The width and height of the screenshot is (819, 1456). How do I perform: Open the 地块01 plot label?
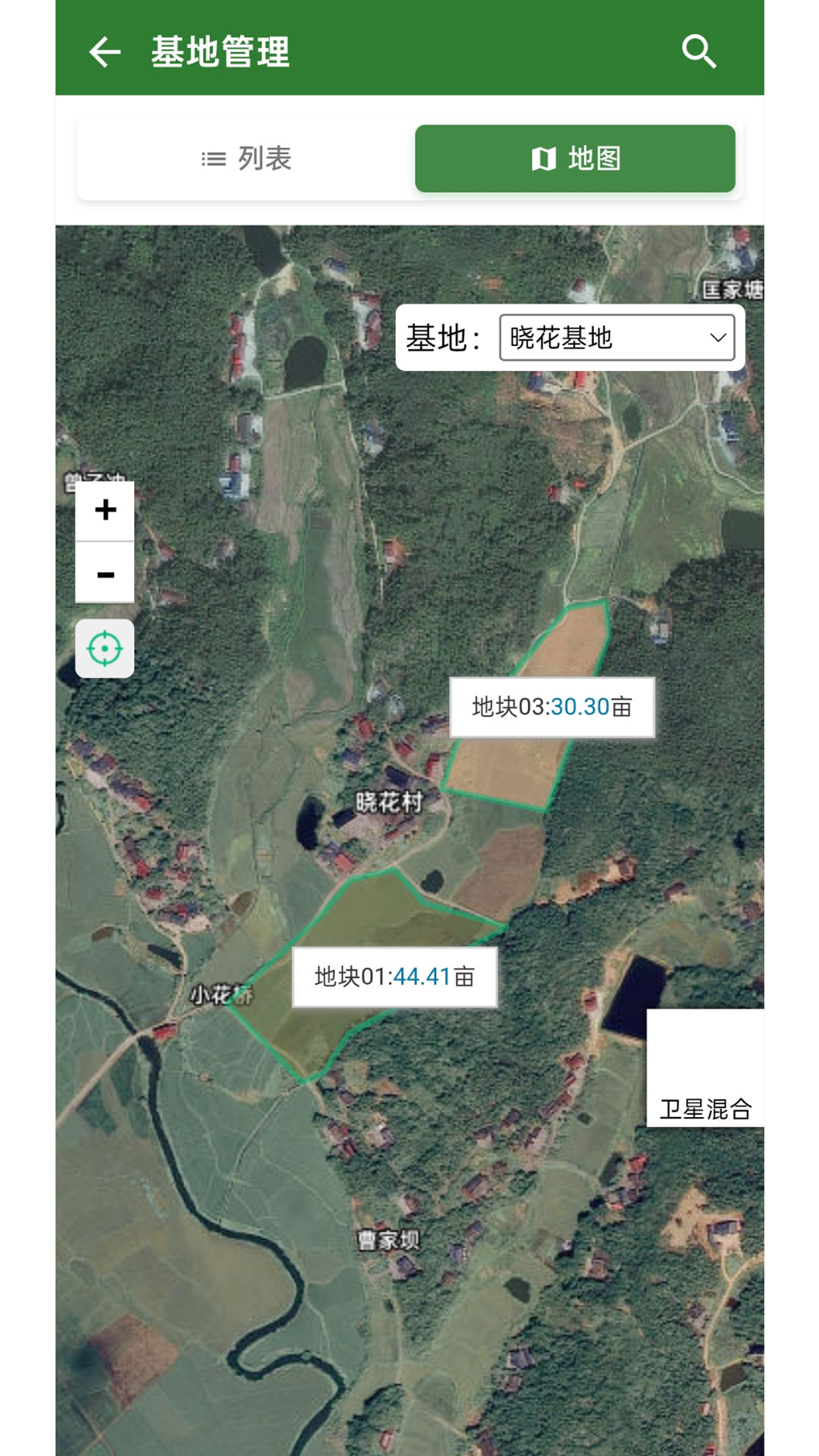(394, 977)
